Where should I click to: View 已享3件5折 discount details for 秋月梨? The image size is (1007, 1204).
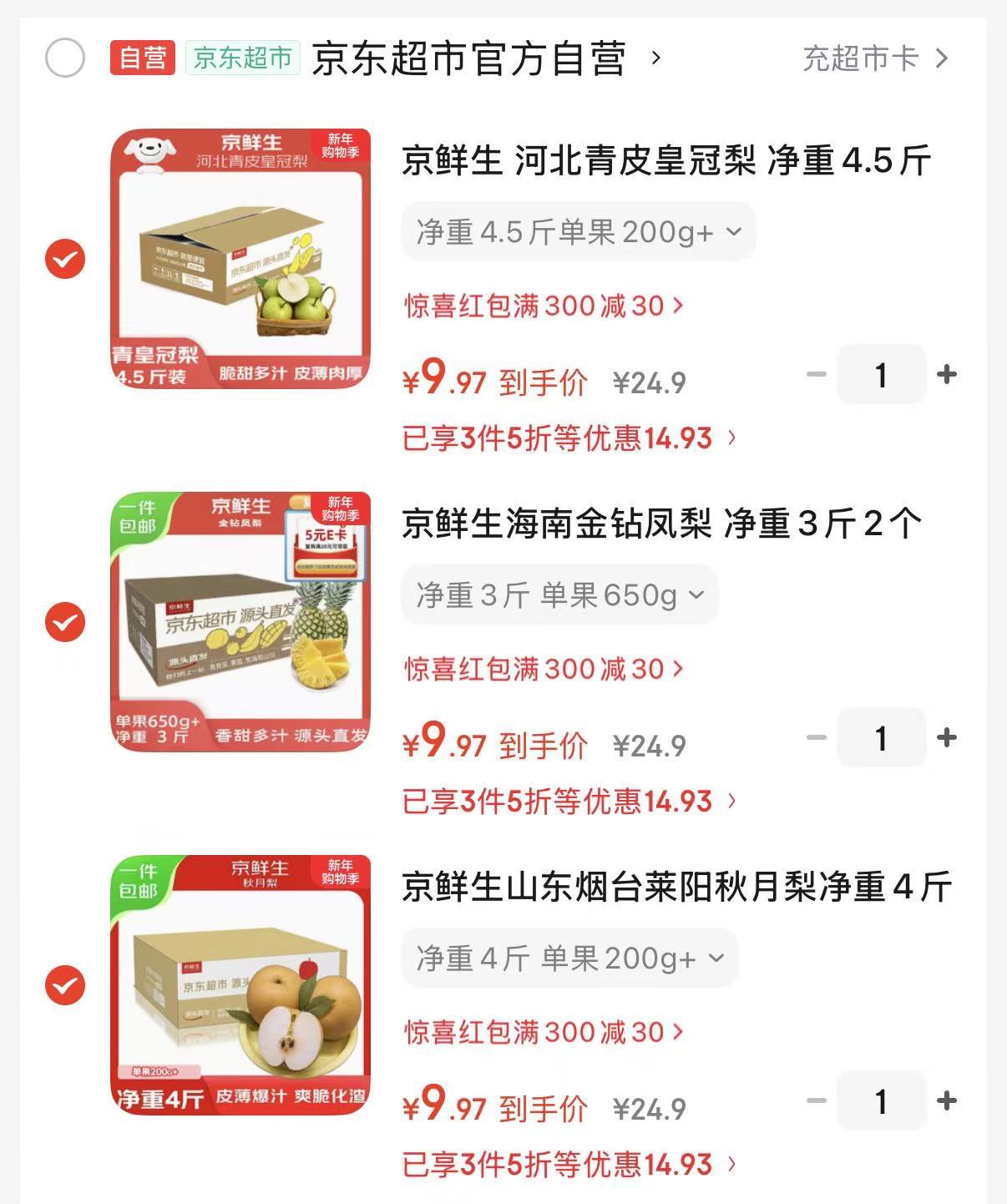click(569, 1165)
